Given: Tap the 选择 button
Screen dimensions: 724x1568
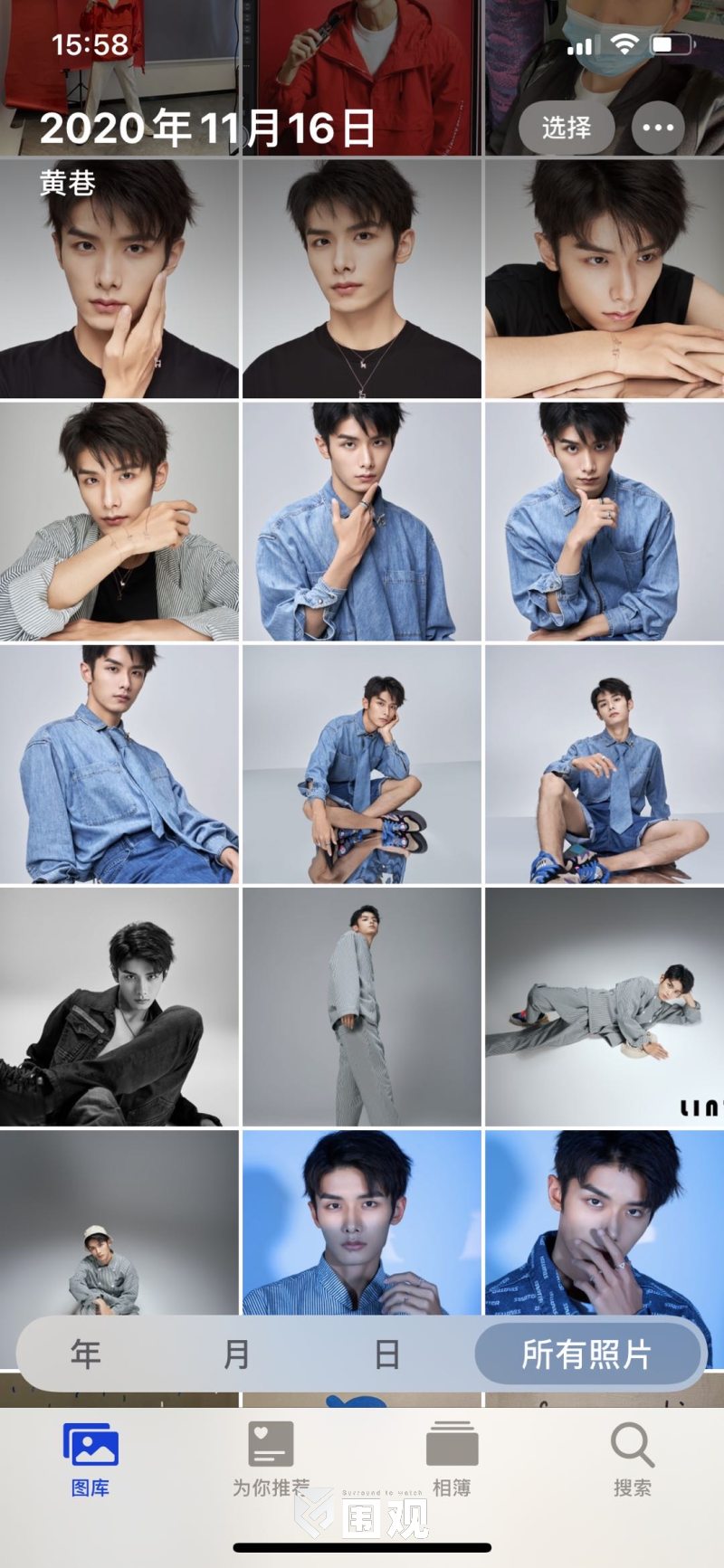Looking at the screenshot, I should click(x=566, y=128).
